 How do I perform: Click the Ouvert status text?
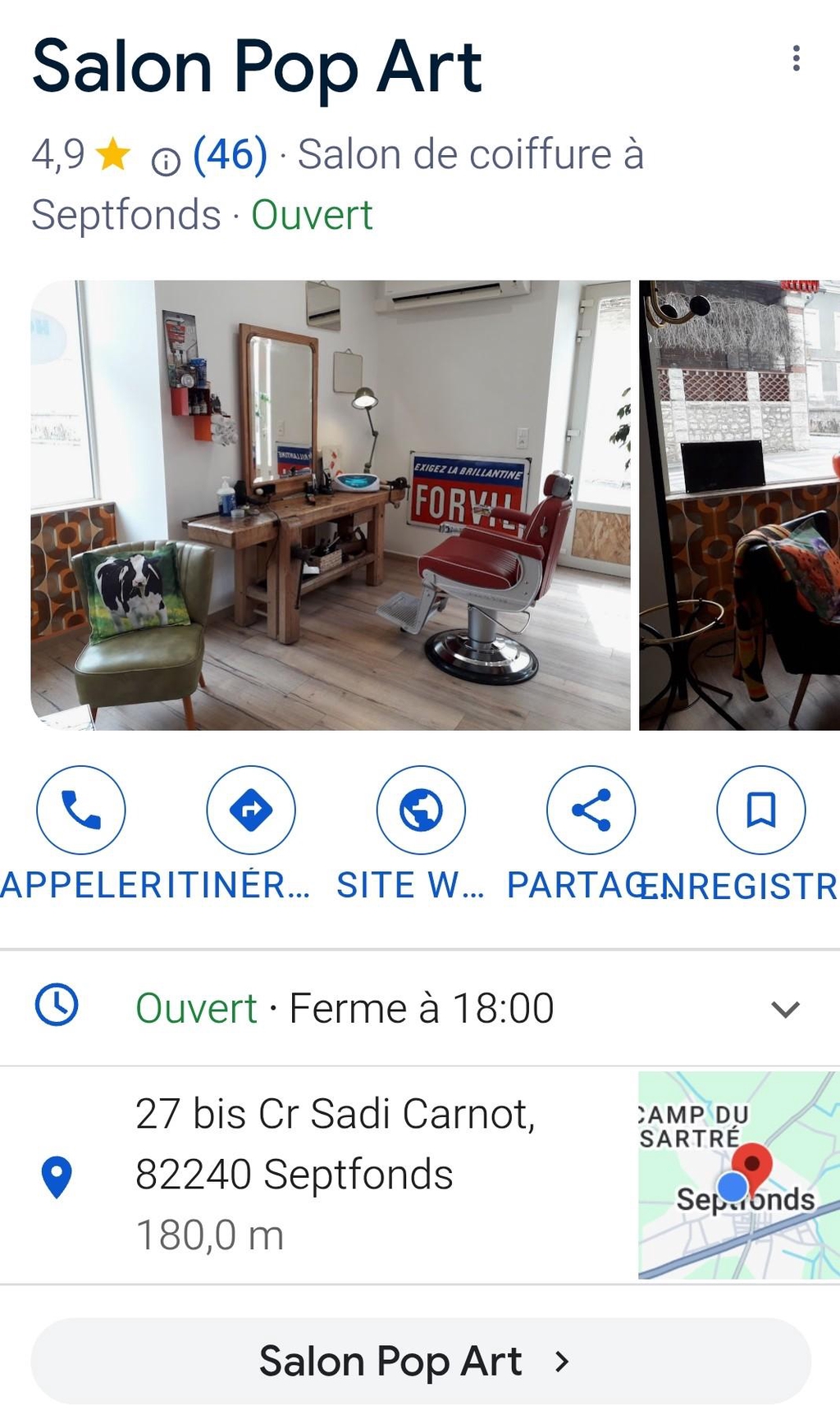coord(311,216)
